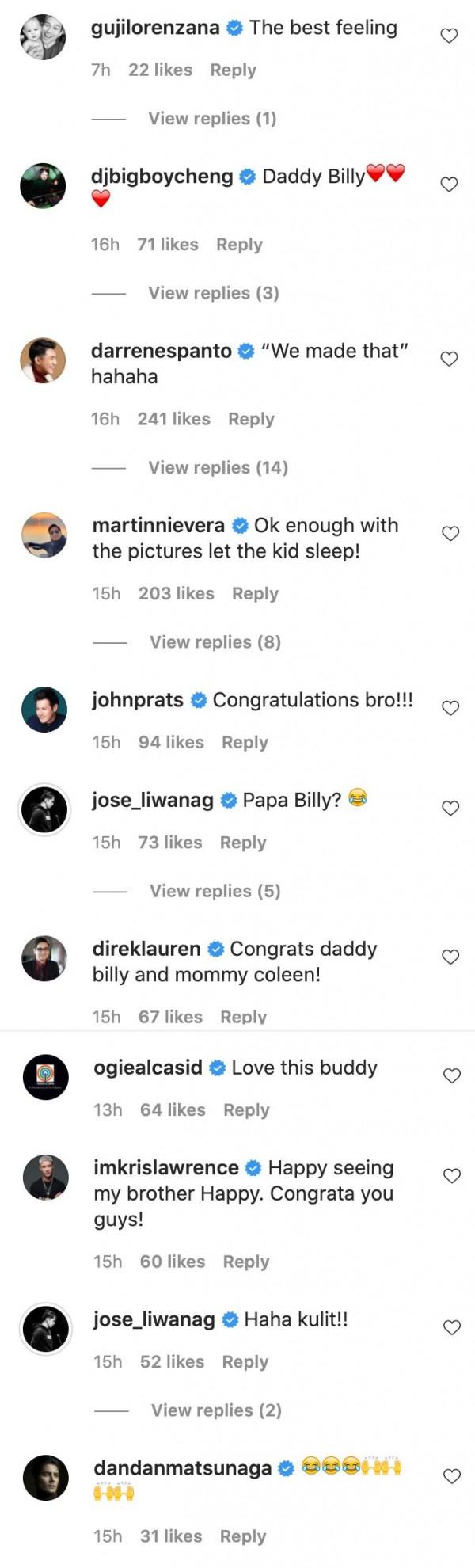The width and height of the screenshot is (475, 1568).
Task: View 5 replies under Papa Billy comment
Action: [x=215, y=891]
